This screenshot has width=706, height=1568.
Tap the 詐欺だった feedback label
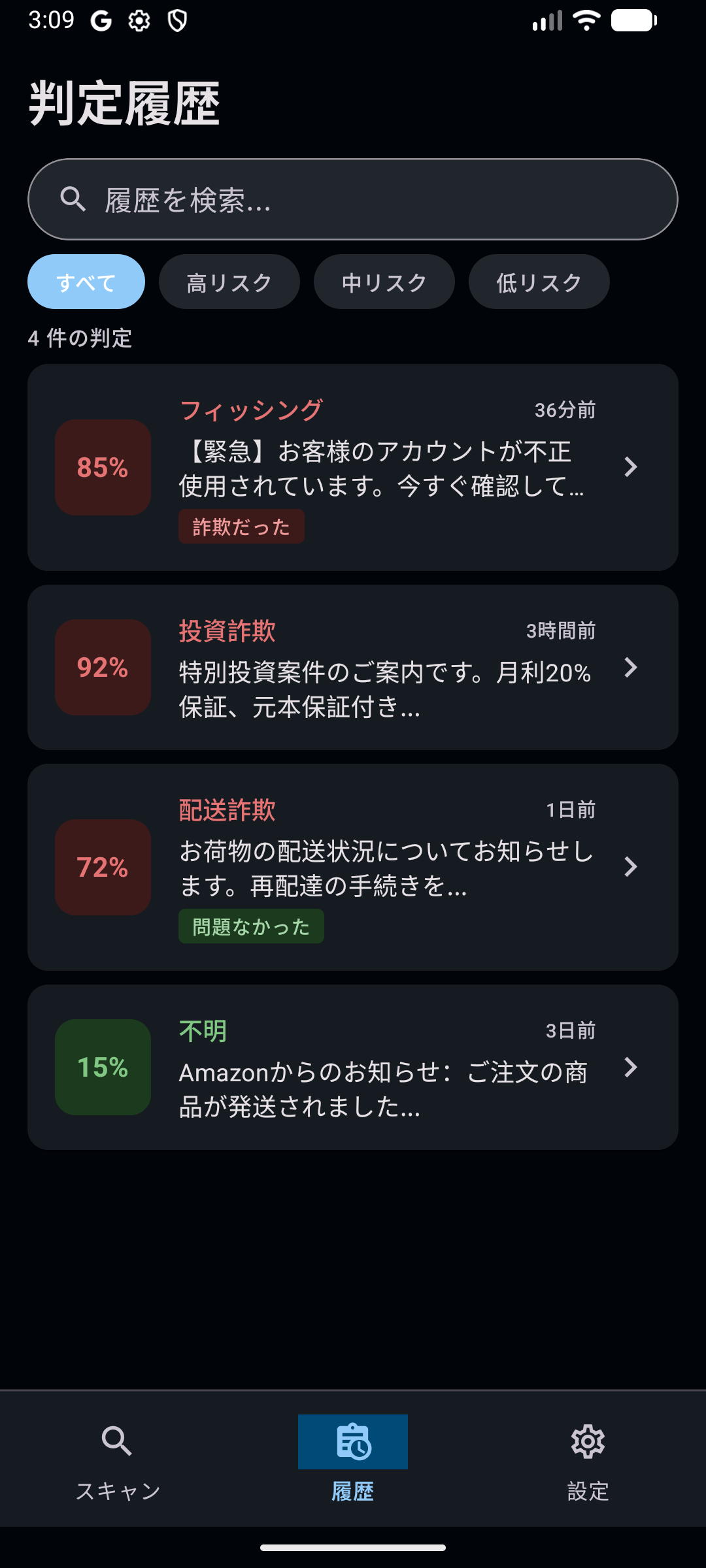(x=241, y=525)
